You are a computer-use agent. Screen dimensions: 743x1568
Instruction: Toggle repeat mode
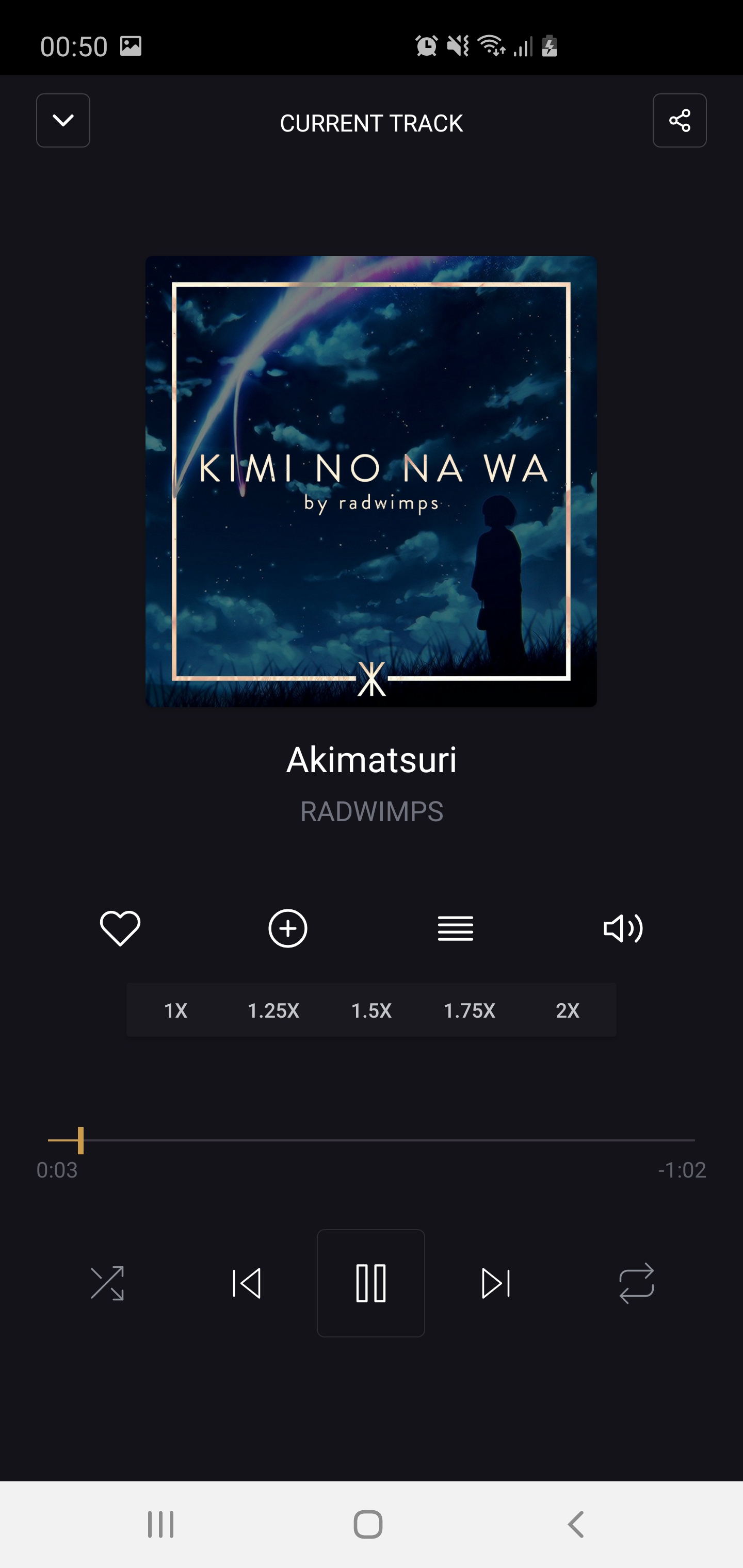636,1283
